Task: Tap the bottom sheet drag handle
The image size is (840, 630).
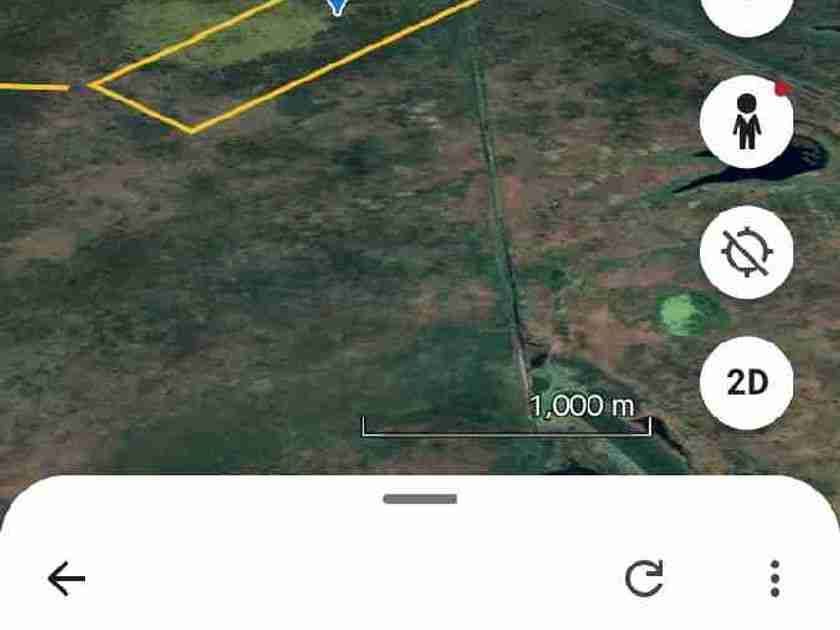Action: [420, 499]
